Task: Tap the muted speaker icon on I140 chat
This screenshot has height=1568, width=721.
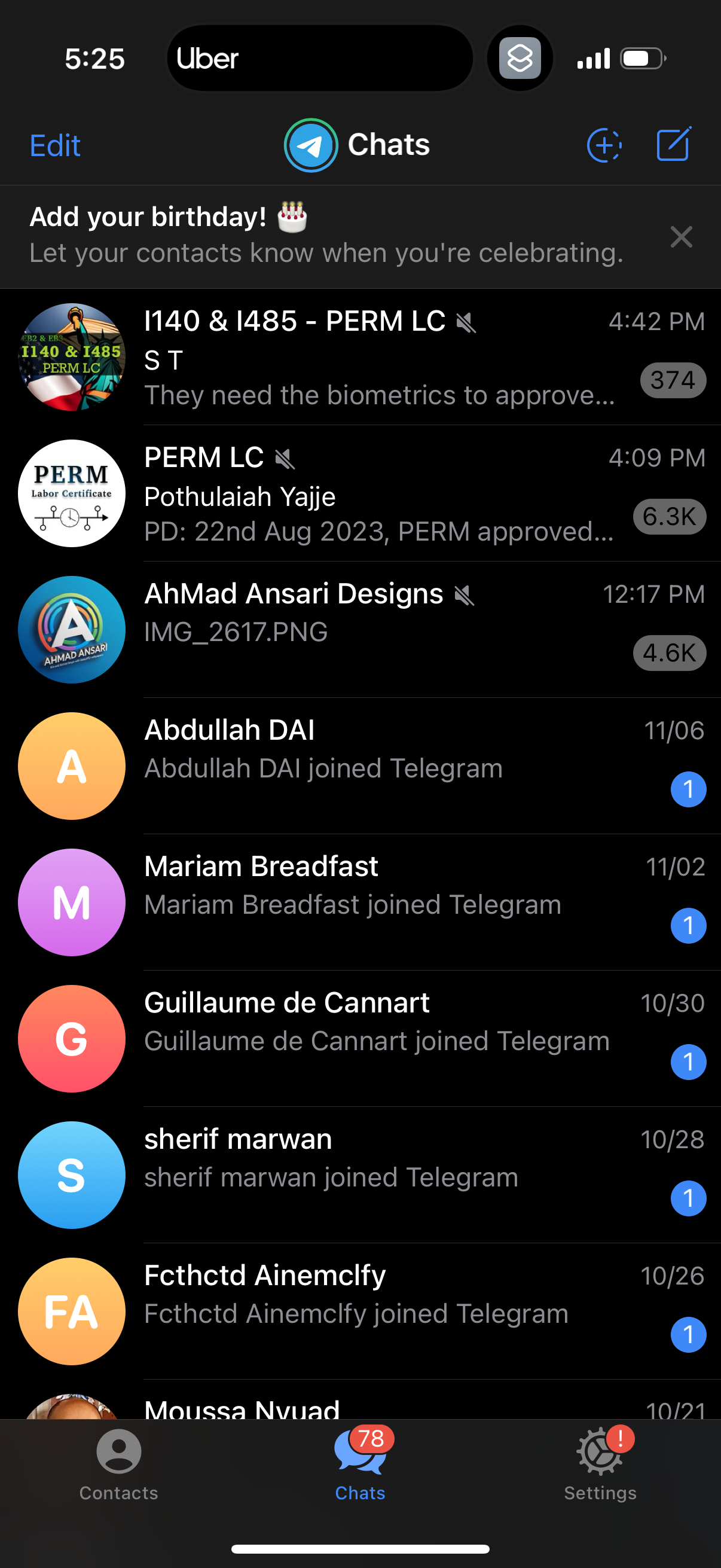Action: pos(466,322)
